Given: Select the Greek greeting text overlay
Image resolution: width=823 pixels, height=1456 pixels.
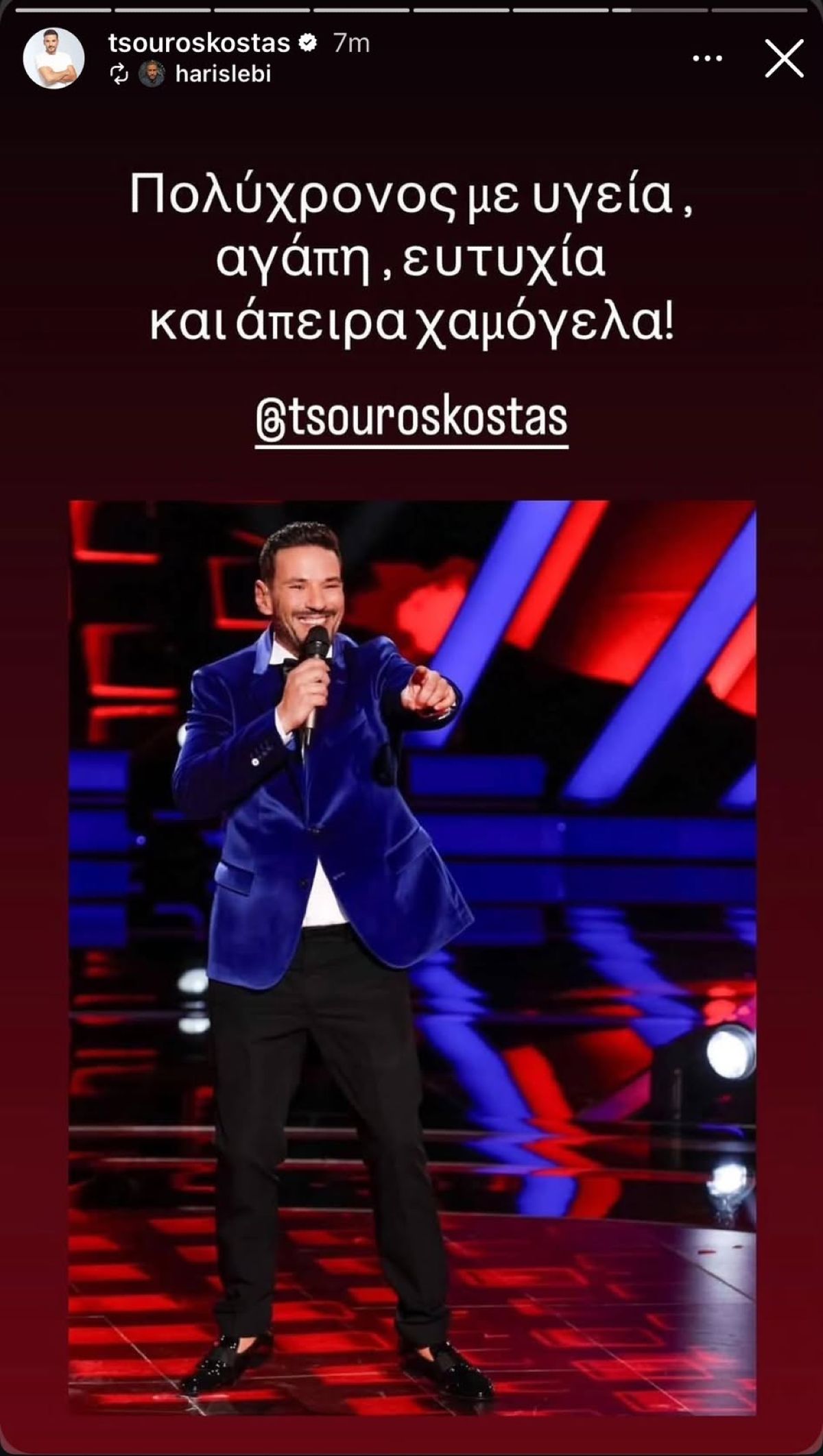Looking at the screenshot, I should tap(411, 257).
